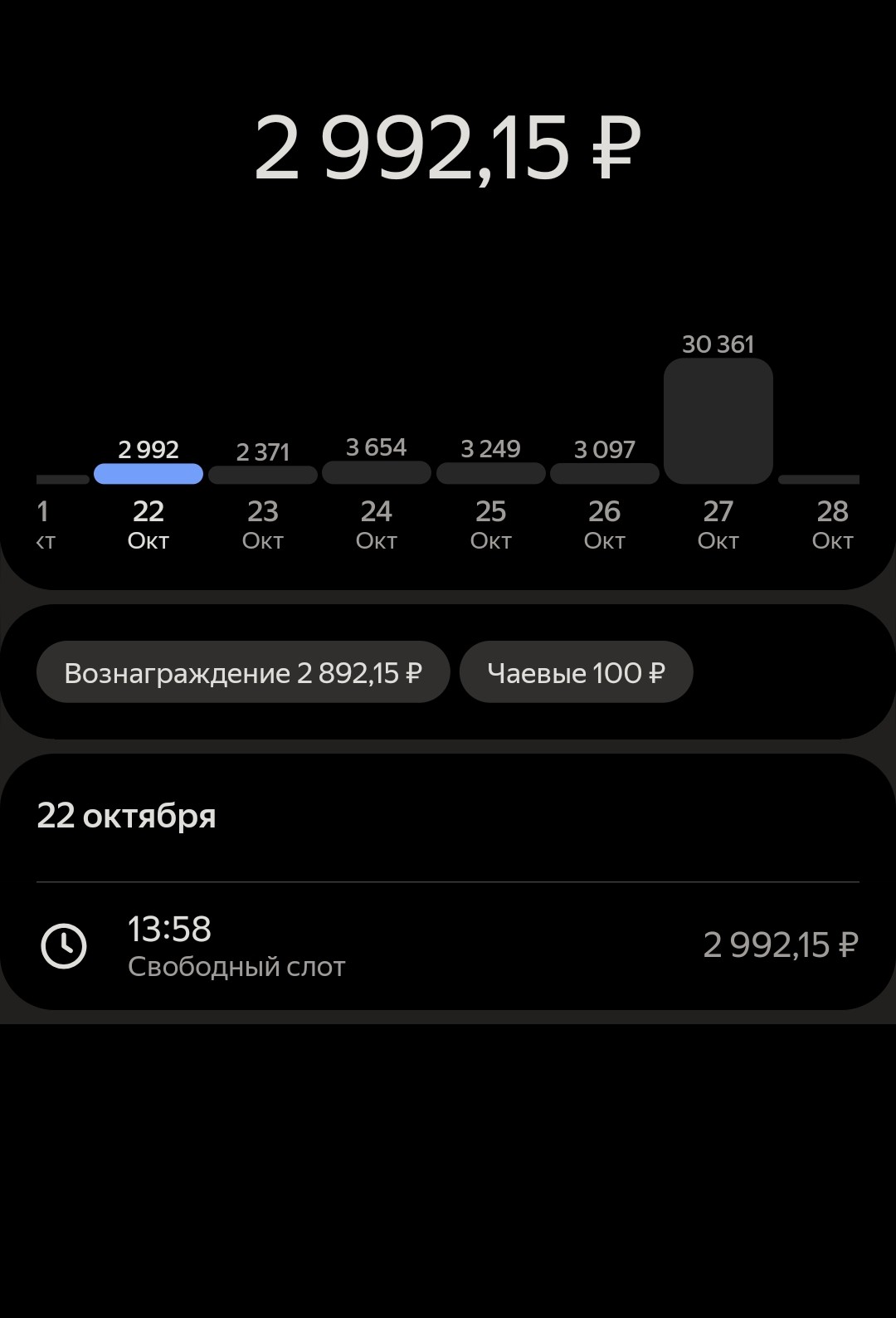Screen dimensions: 896x1318
Task: Select the 24 Окт earnings bar
Action: [377, 473]
